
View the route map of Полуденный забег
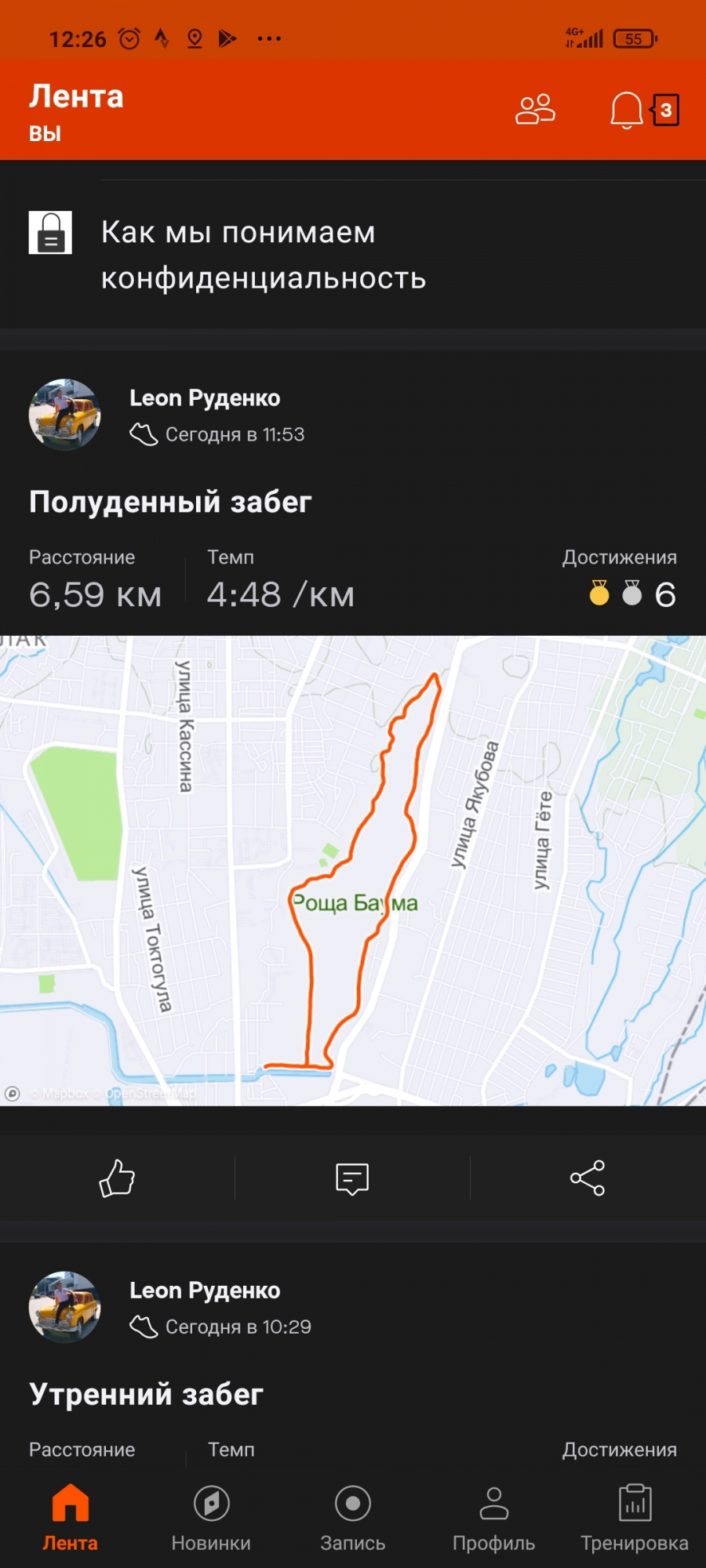point(353,870)
